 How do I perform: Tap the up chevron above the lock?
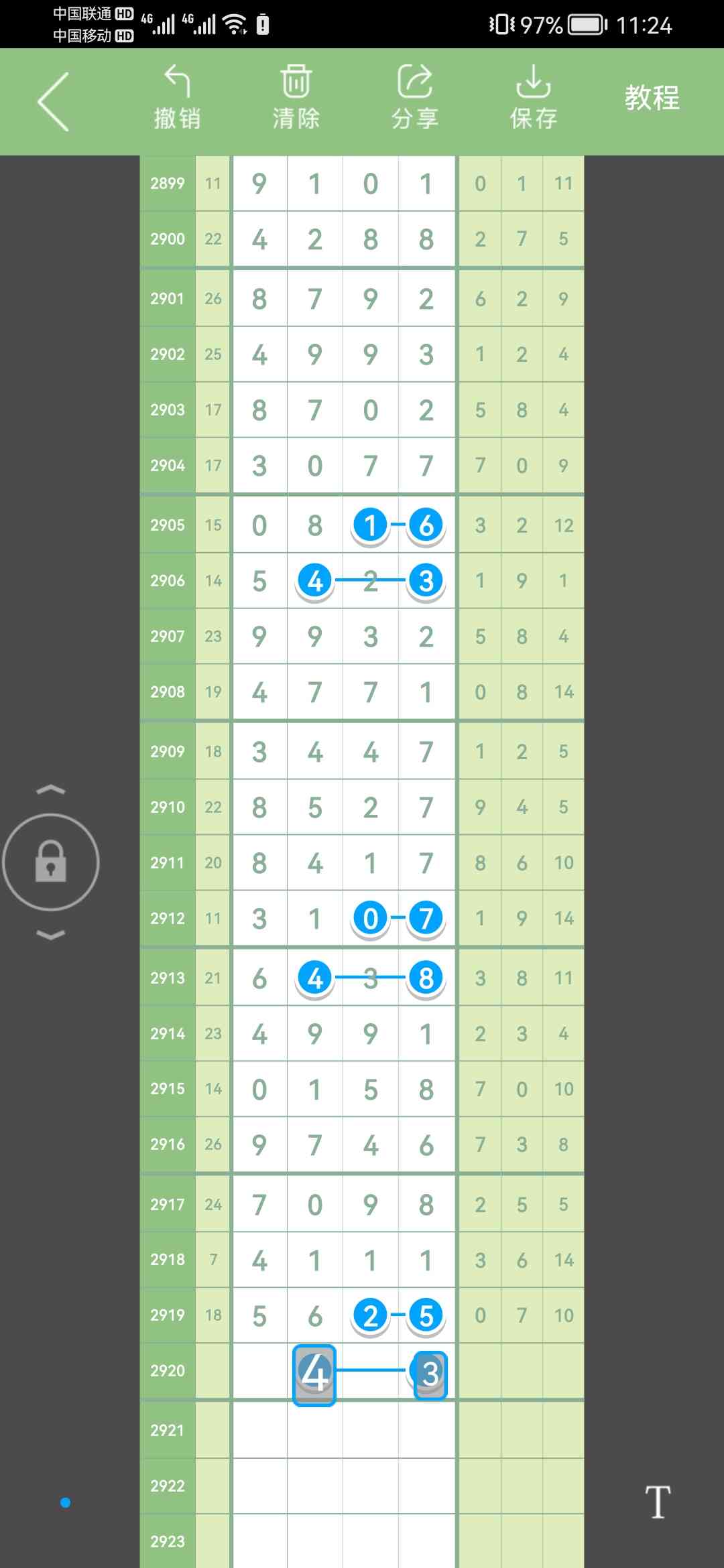click(51, 790)
